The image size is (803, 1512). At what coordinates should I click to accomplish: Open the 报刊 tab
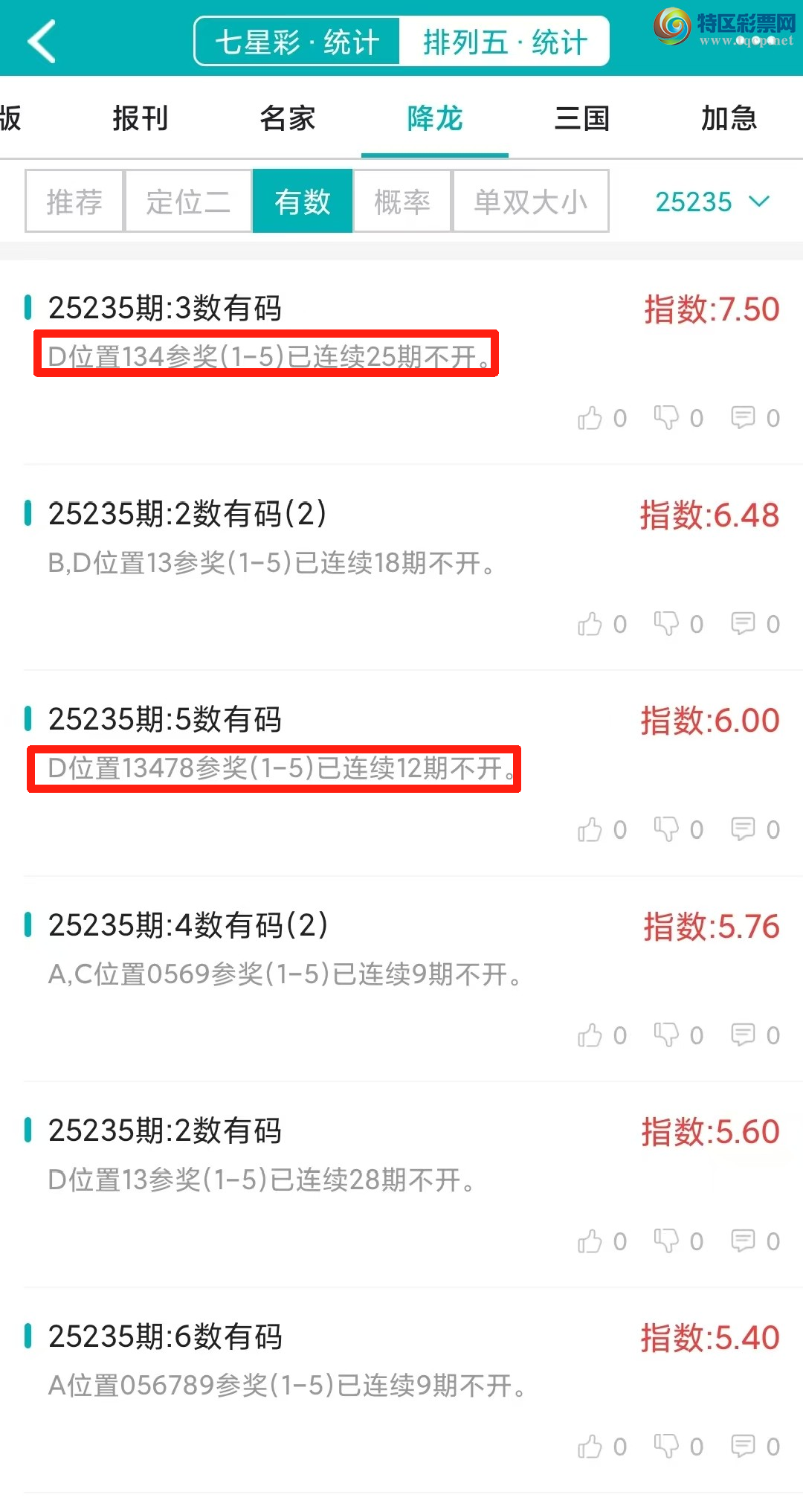coord(141,118)
